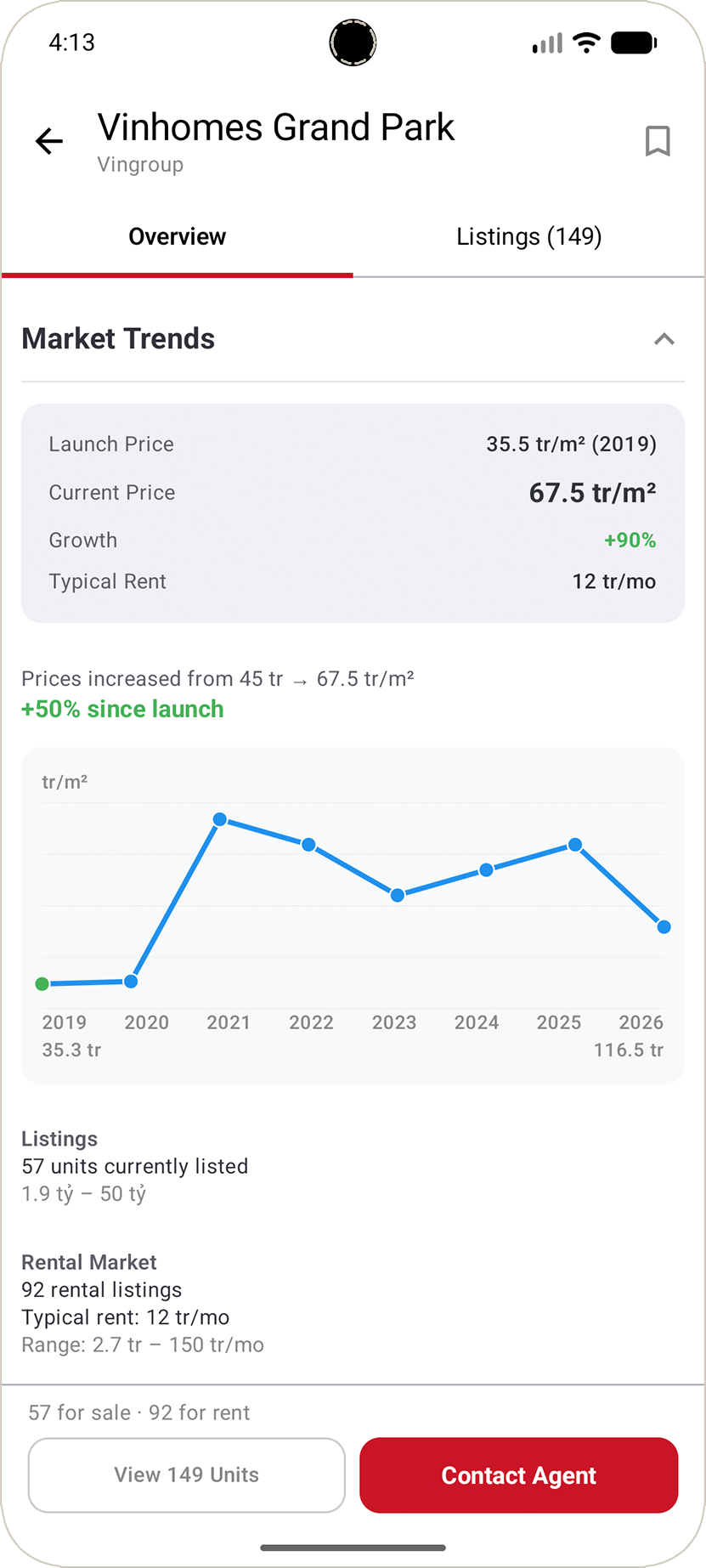Bookmark Vinhomes Grand Park
Viewport: 706px width, 1568px height.
658,141
